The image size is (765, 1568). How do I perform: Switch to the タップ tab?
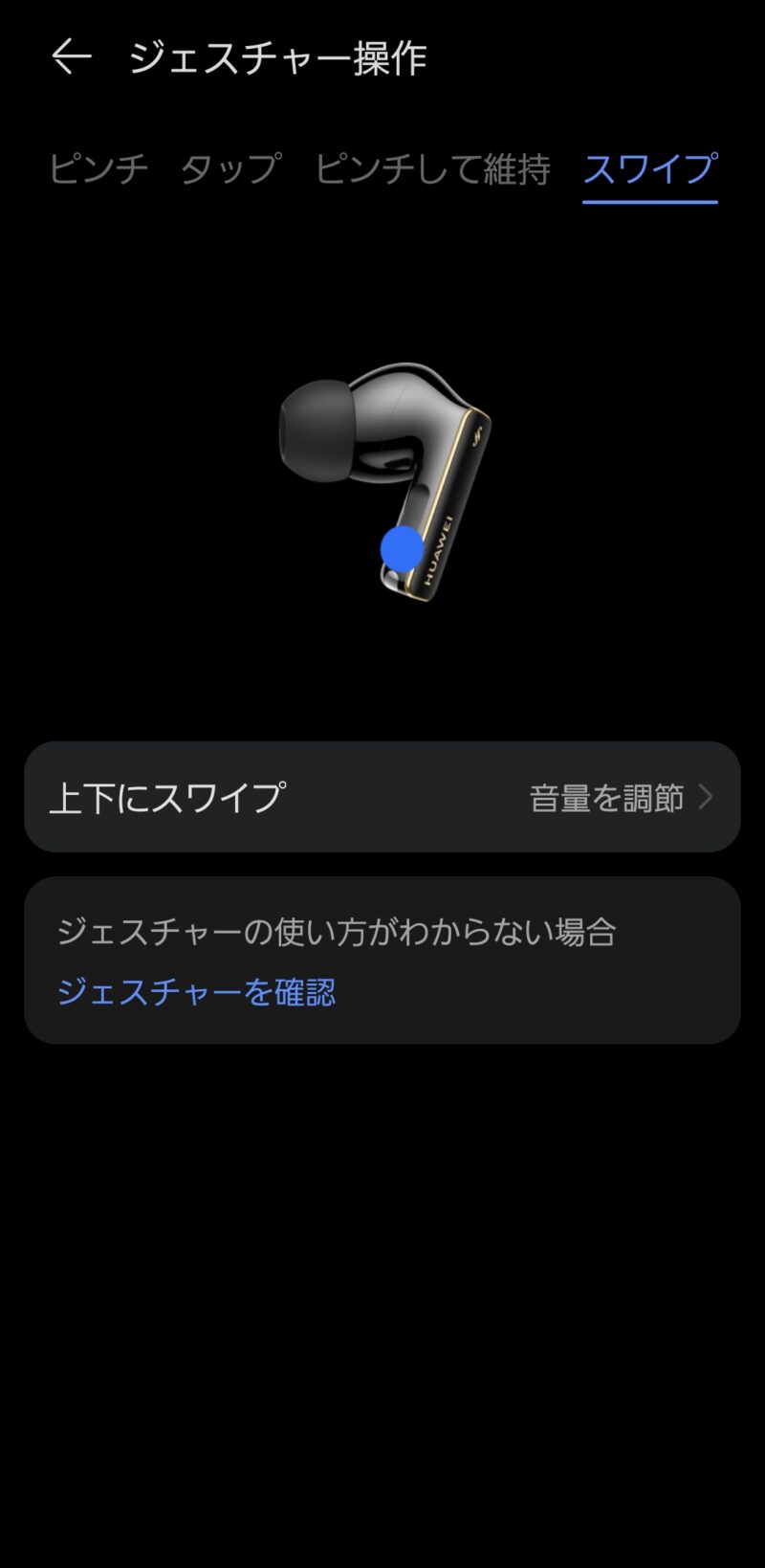tap(230, 169)
